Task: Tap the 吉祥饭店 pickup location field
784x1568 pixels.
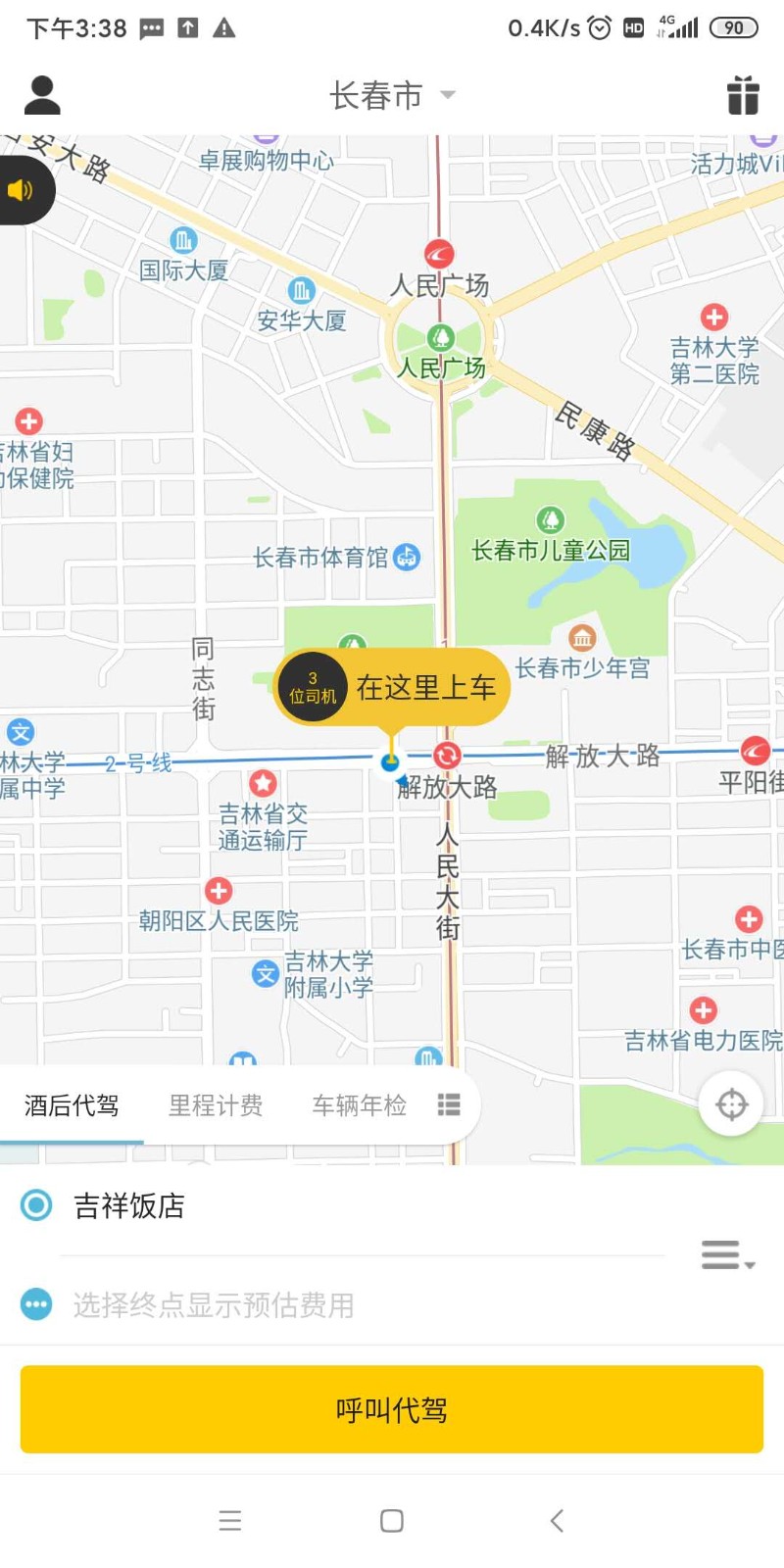Action: [x=129, y=1206]
